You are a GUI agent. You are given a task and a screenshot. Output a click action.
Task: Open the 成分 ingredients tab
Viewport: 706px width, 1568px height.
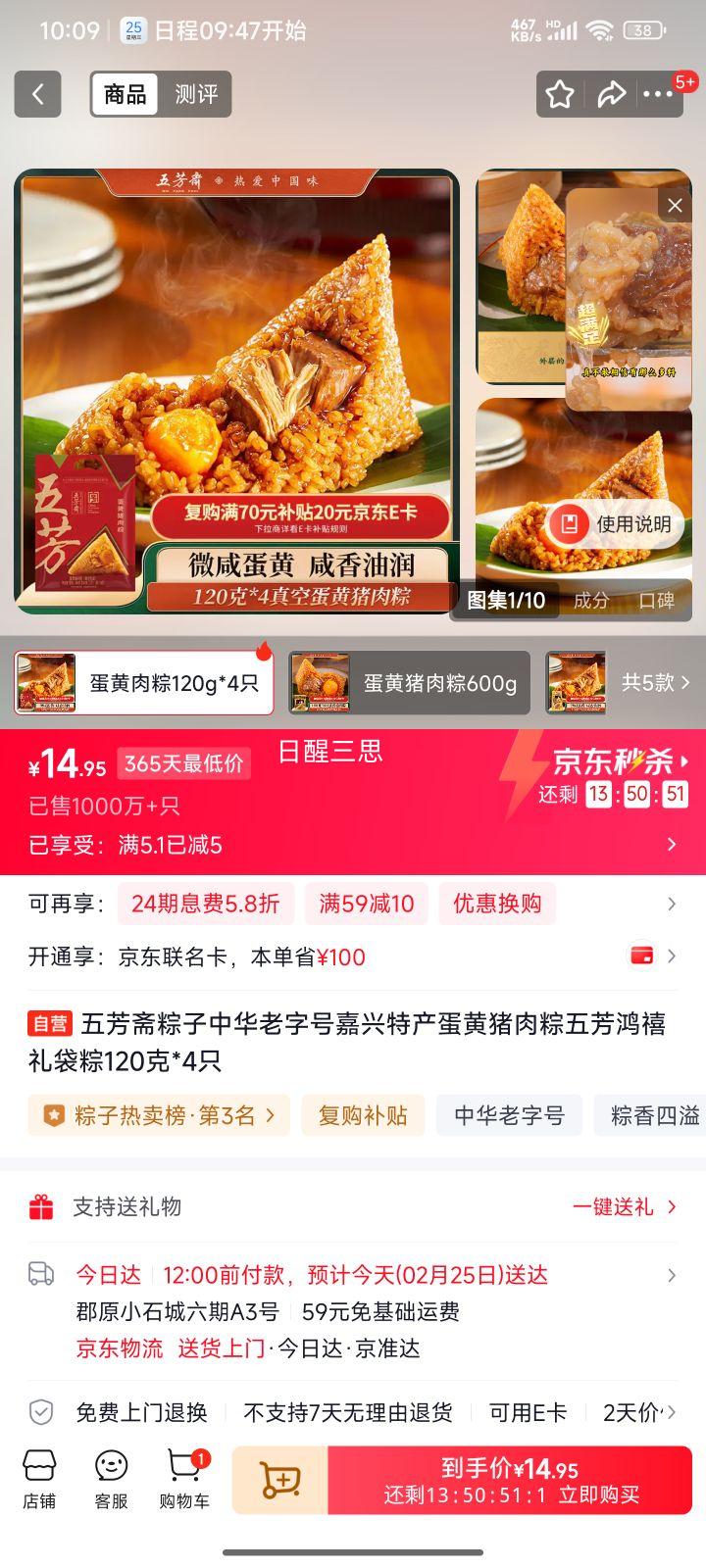(x=590, y=603)
